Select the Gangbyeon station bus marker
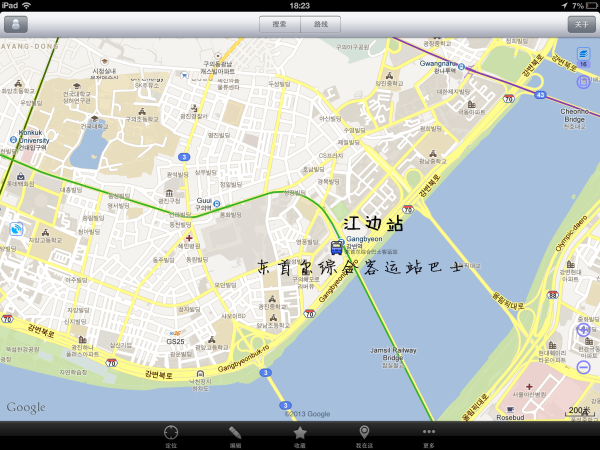The height and width of the screenshot is (450, 600). pos(337,247)
